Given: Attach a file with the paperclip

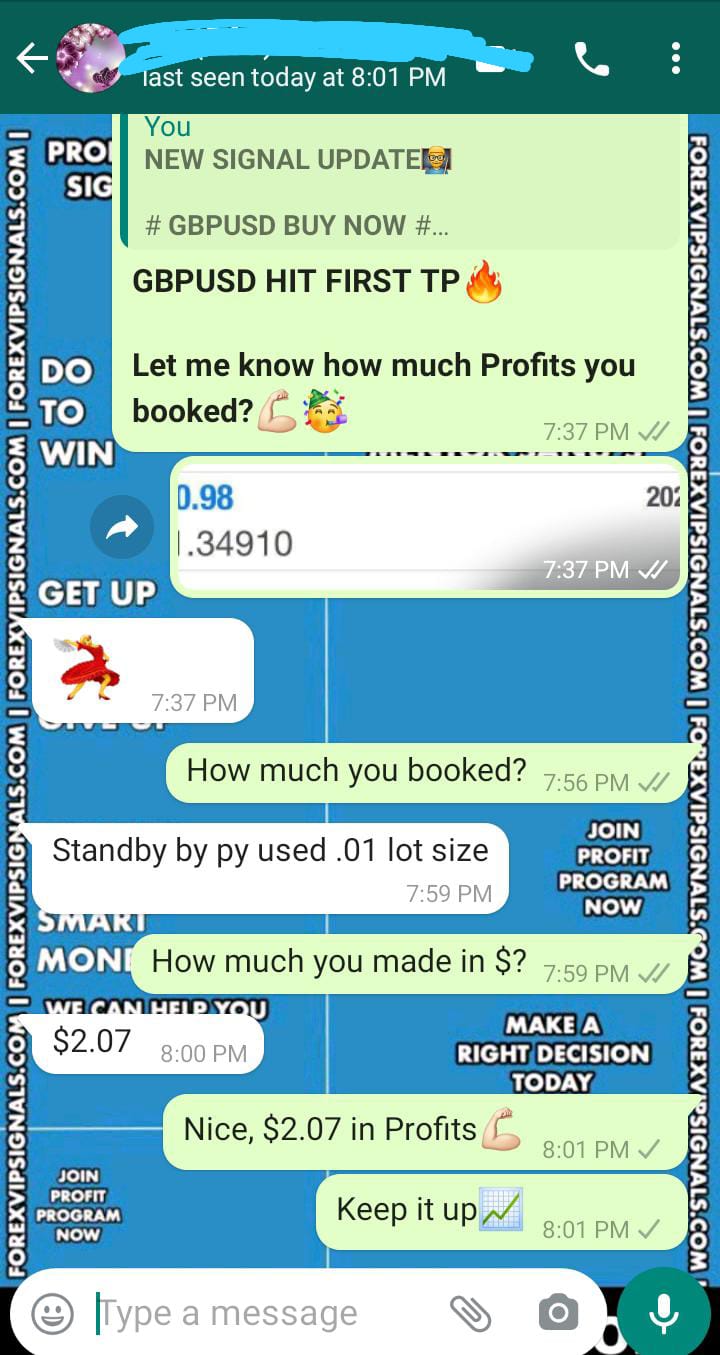Looking at the screenshot, I should 470,1313.
